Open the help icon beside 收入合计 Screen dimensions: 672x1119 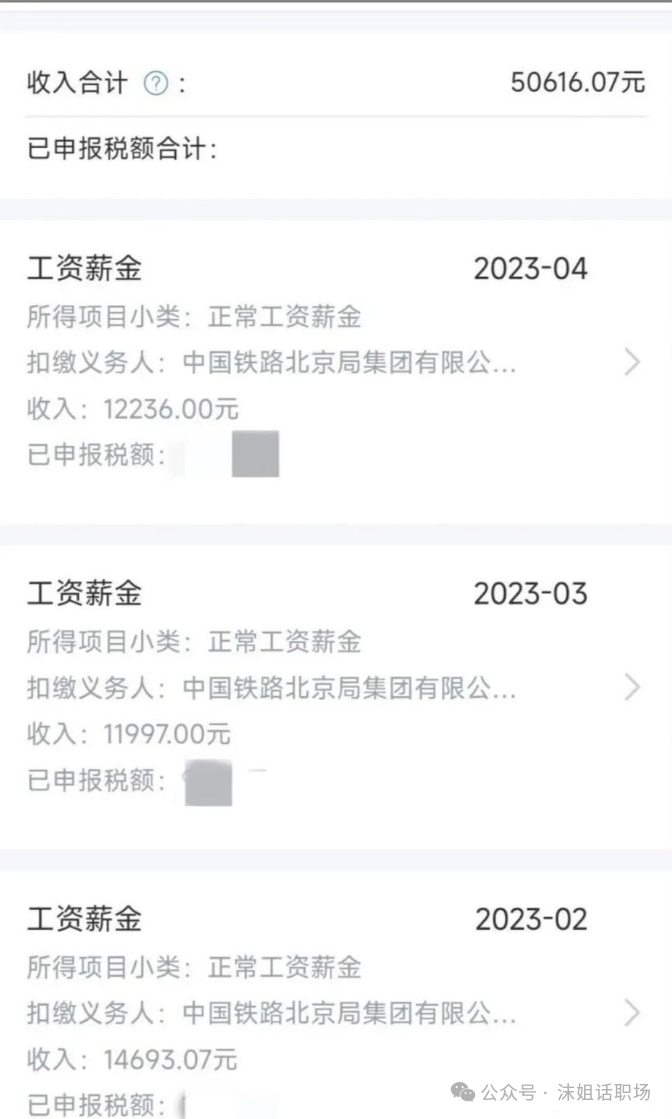[x=156, y=83]
